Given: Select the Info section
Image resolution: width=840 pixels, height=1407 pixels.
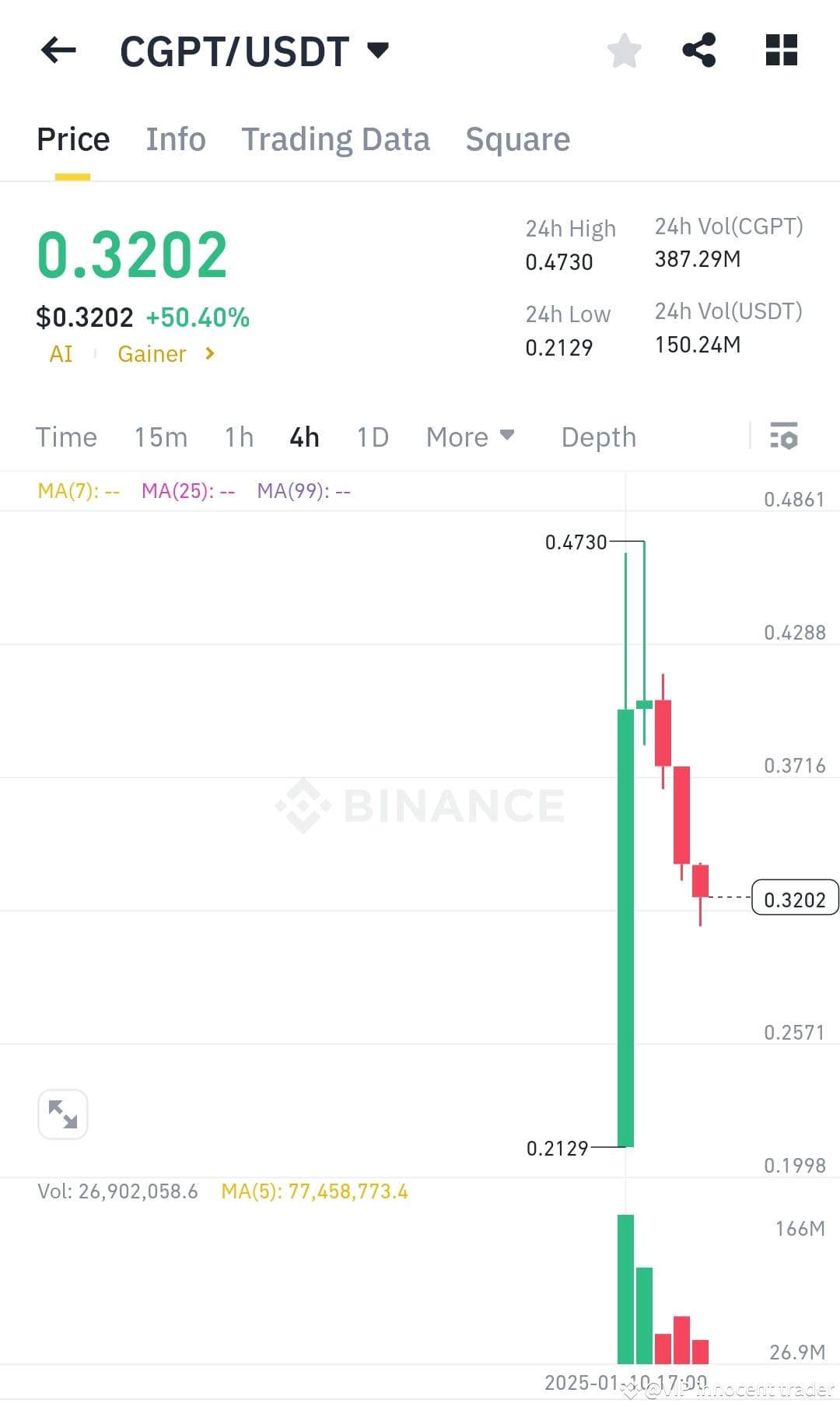Looking at the screenshot, I should (175, 139).
